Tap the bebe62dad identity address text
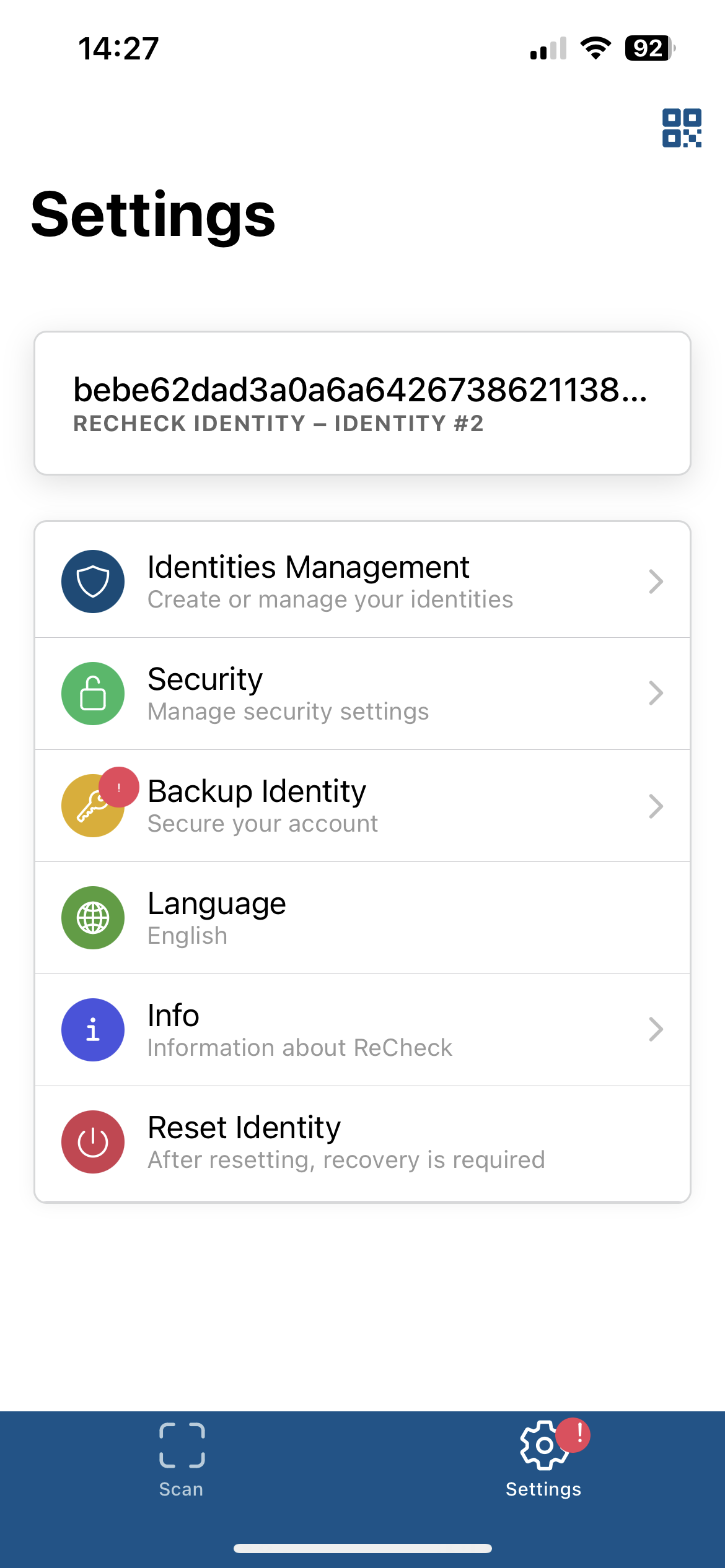 click(362, 390)
